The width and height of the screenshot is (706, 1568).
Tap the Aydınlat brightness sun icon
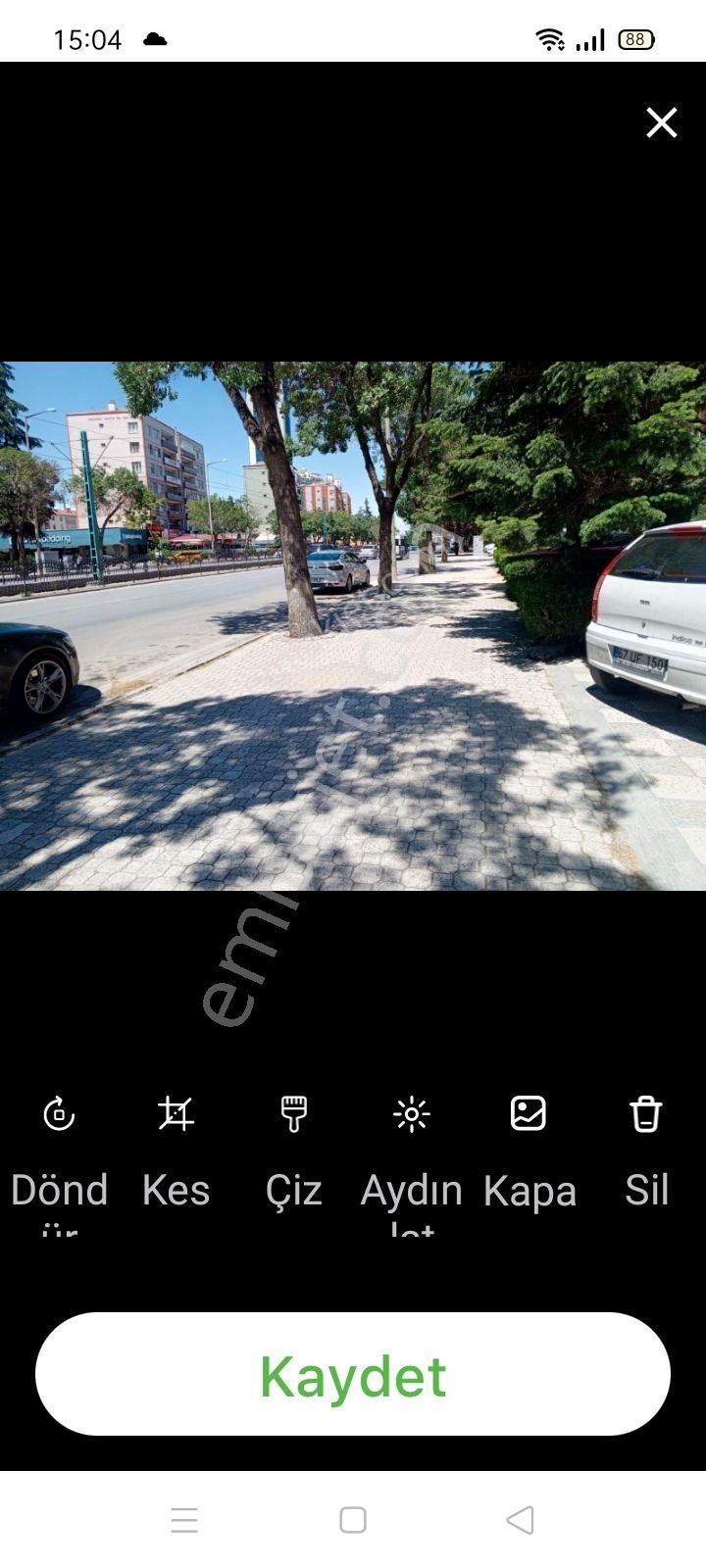[412, 1114]
